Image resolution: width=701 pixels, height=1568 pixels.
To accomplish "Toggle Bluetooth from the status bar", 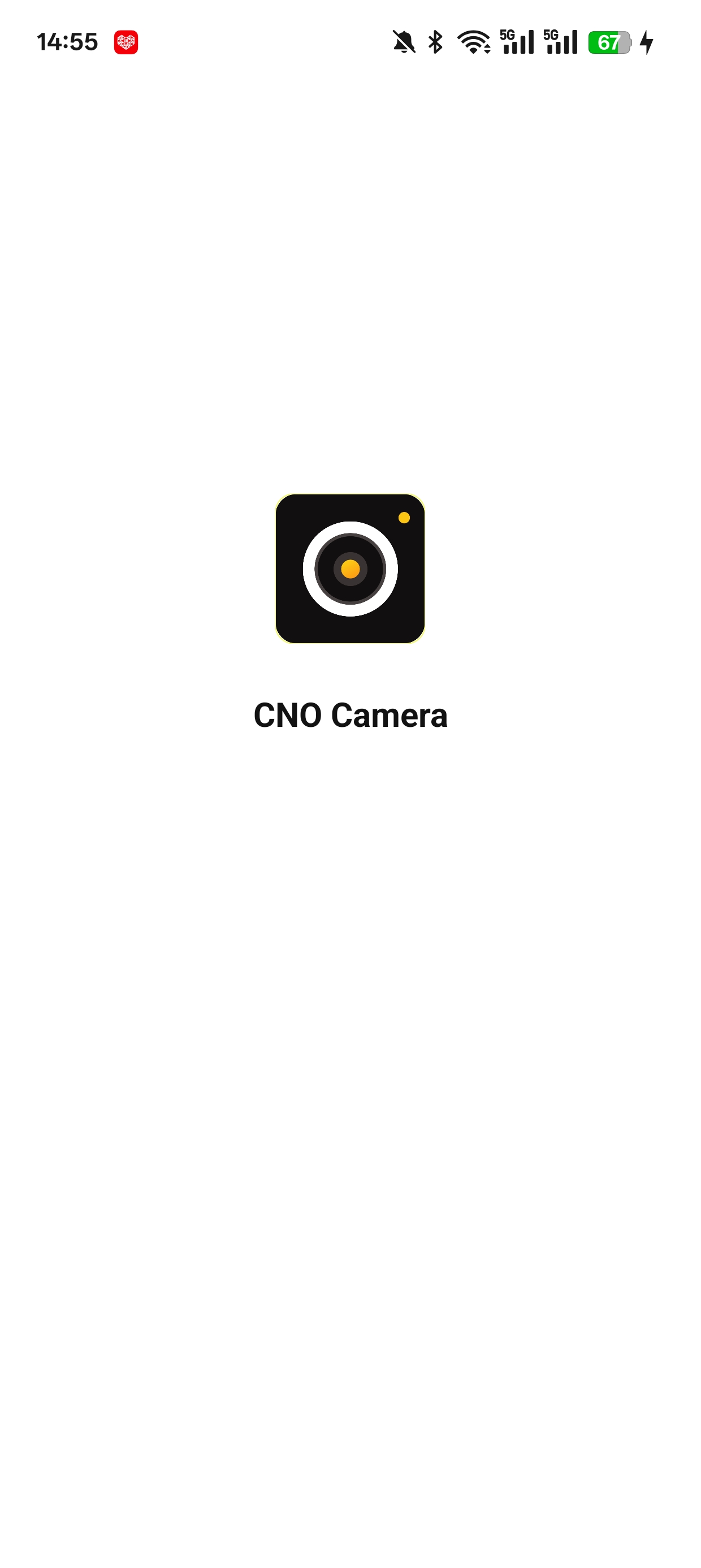I will [x=435, y=41].
